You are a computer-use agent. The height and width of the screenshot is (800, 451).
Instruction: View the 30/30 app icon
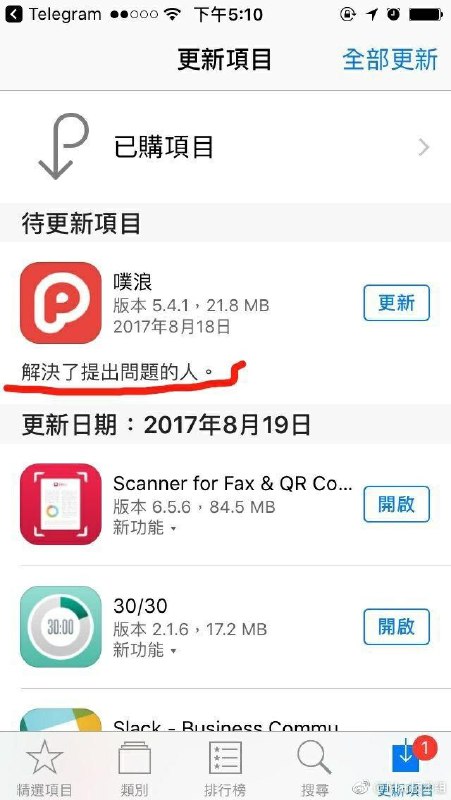click(x=61, y=627)
